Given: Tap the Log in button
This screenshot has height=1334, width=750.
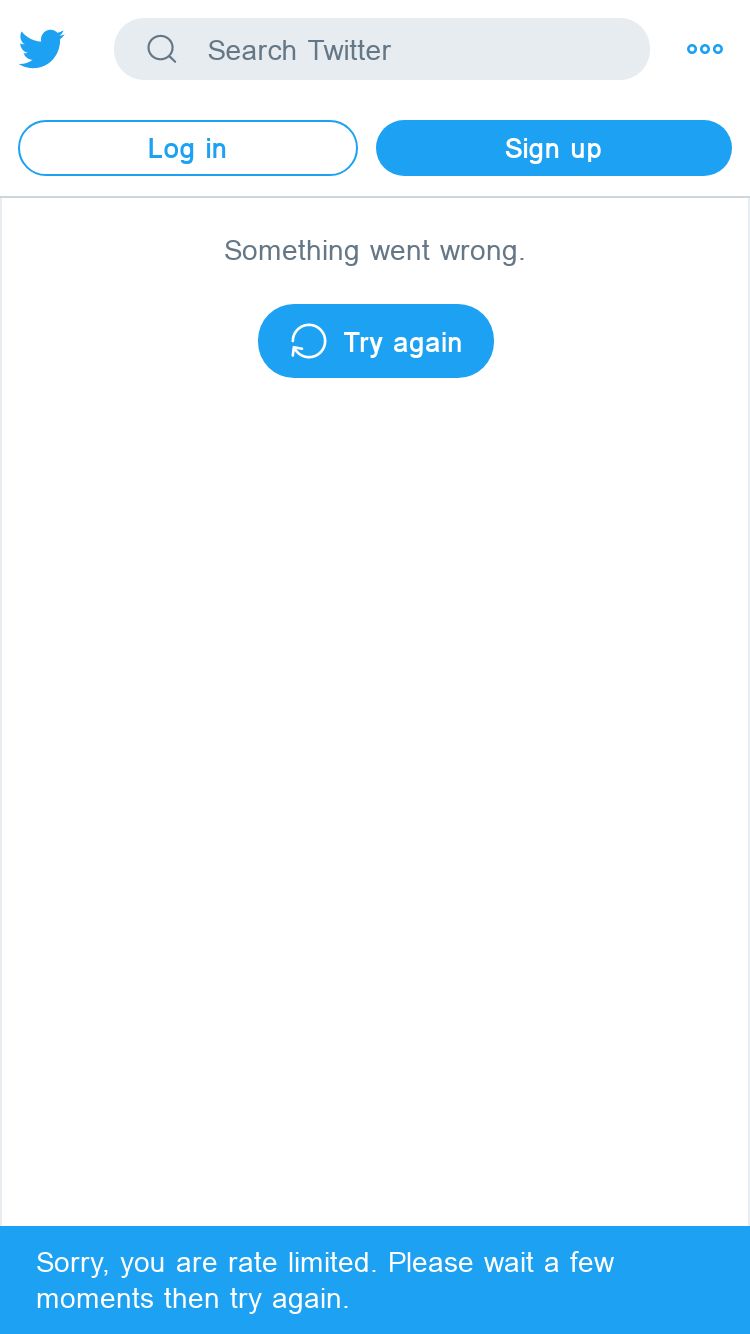Looking at the screenshot, I should click(187, 148).
